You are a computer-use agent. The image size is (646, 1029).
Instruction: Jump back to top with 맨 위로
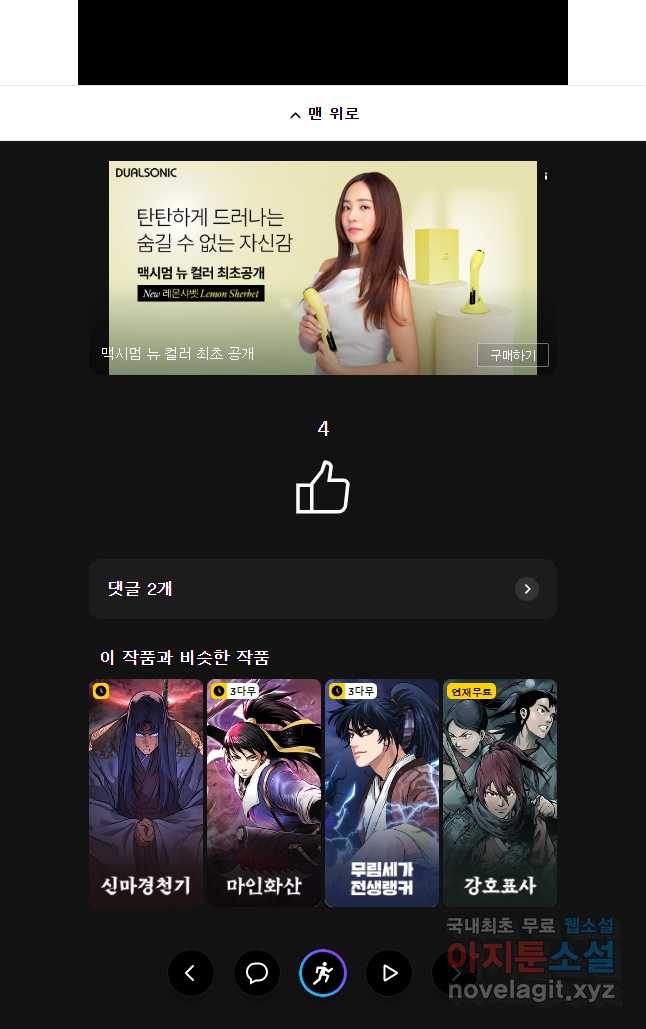323,114
